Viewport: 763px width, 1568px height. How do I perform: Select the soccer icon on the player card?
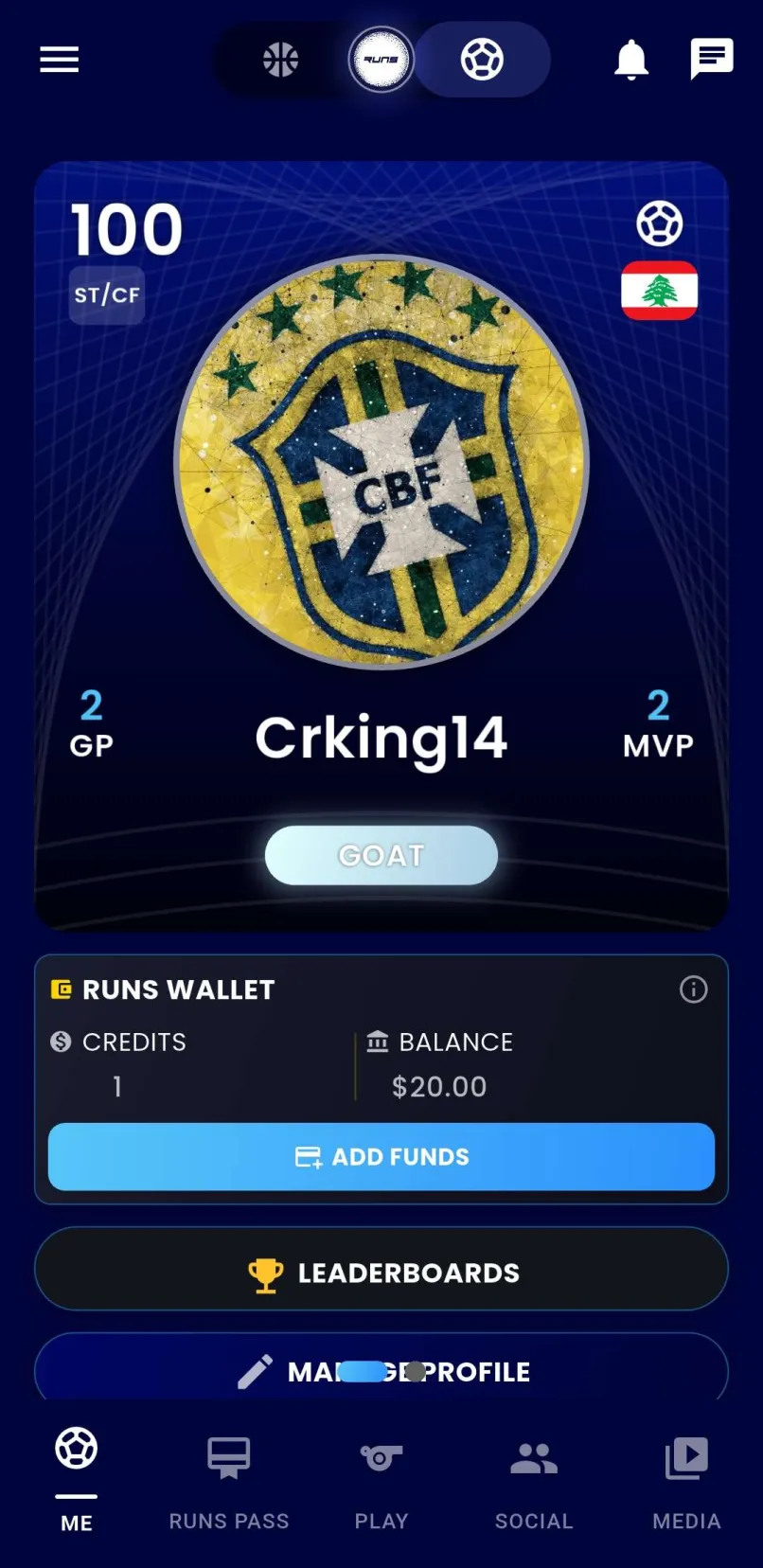coord(659,223)
